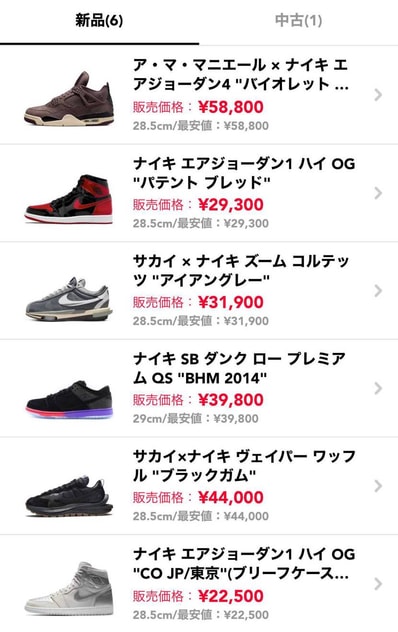Image resolution: width=398 pixels, height=632 pixels.
Task: View サカイ ズーム コルテッツ "アイアングレー" item
Action: pos(199,291)
